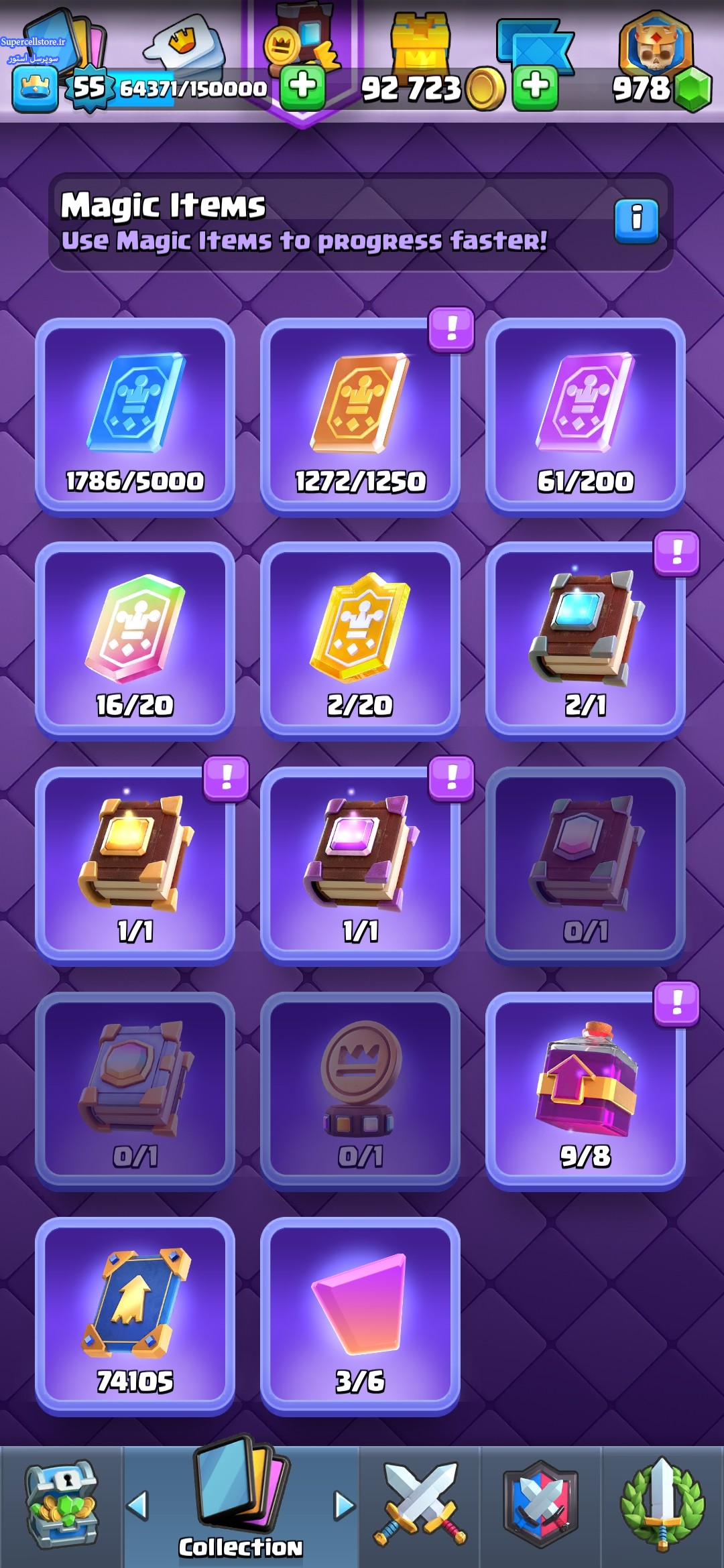Switch to the battle crossed swords tab
The height and width of the screenshot is (1568, 724).
420,1506
